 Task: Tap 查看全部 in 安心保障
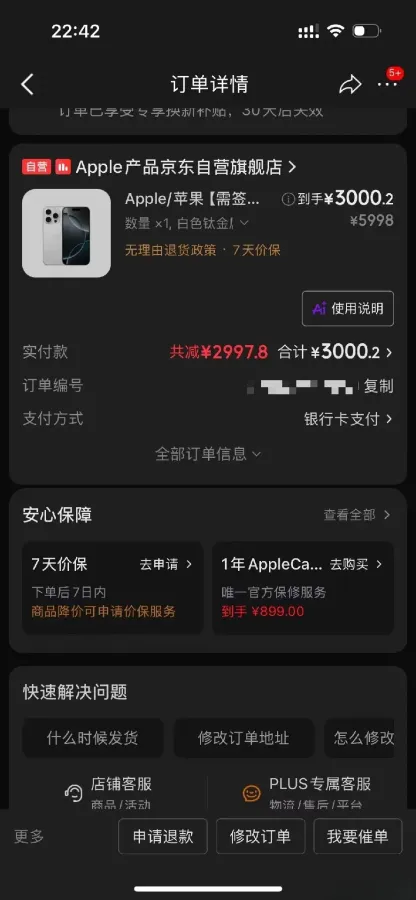pyautogui.click(x=357, y=515)
